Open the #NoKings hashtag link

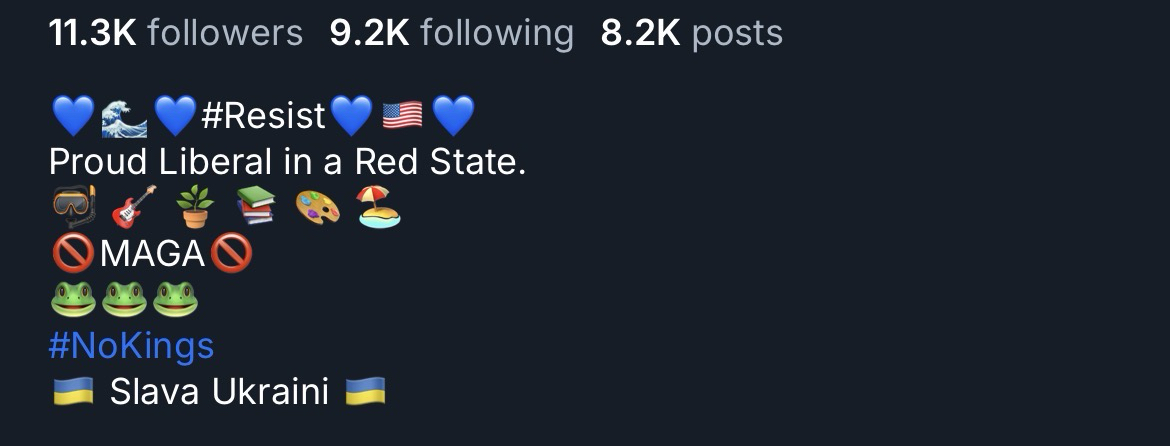point(131,346)
